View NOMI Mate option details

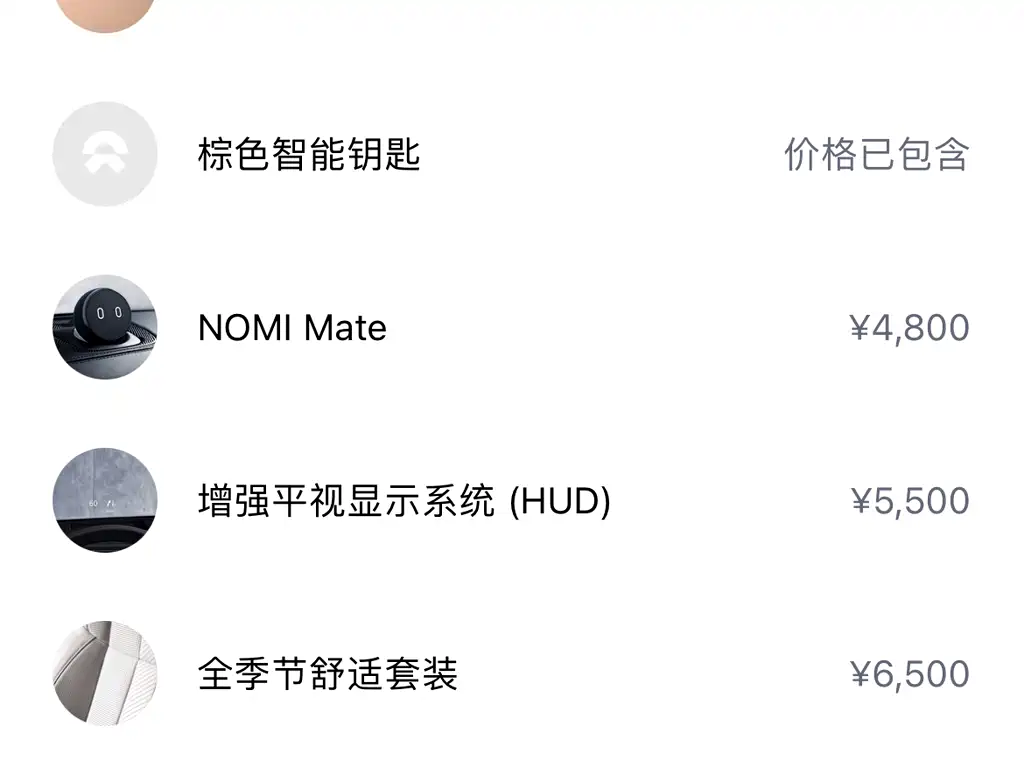click(x=292, y=328)
